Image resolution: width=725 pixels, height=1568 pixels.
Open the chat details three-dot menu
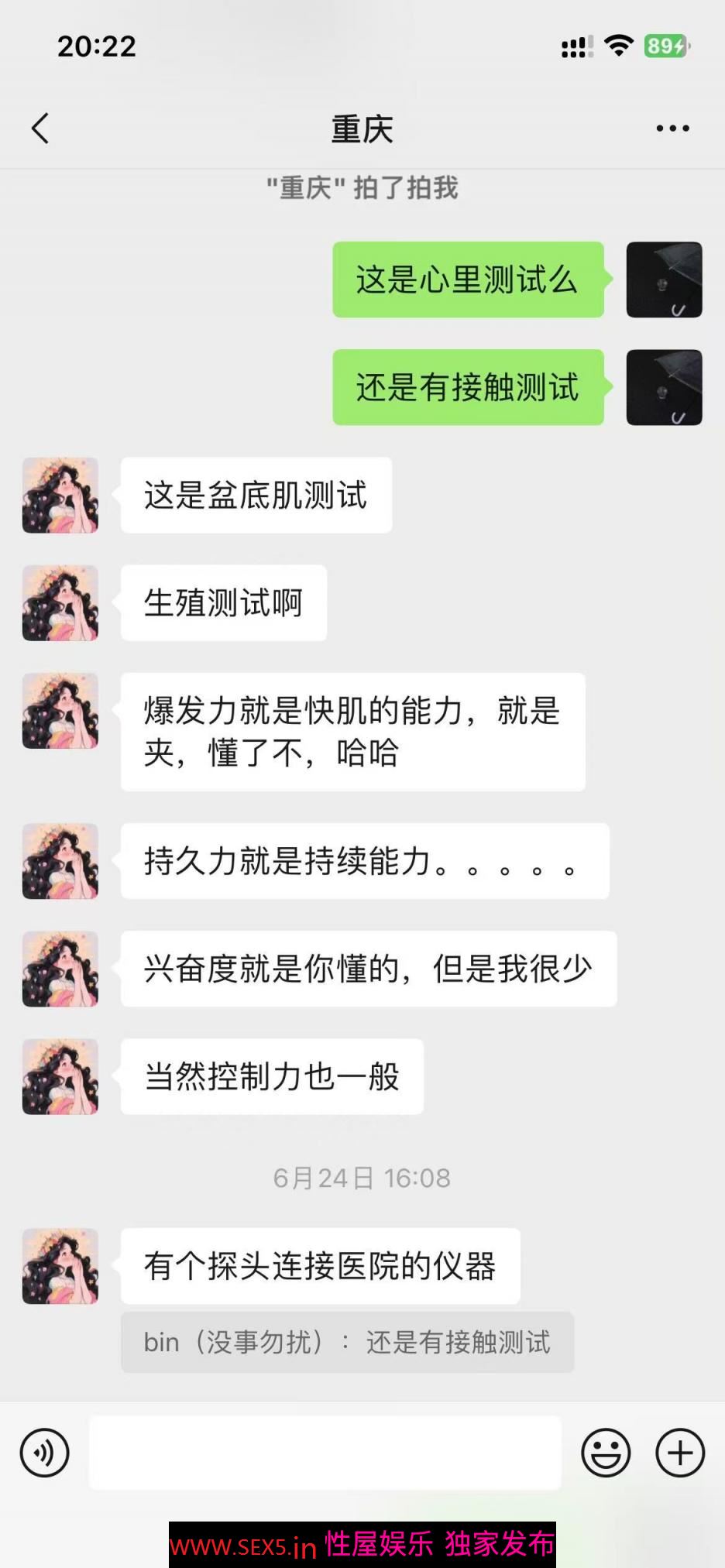click(672, 129)
